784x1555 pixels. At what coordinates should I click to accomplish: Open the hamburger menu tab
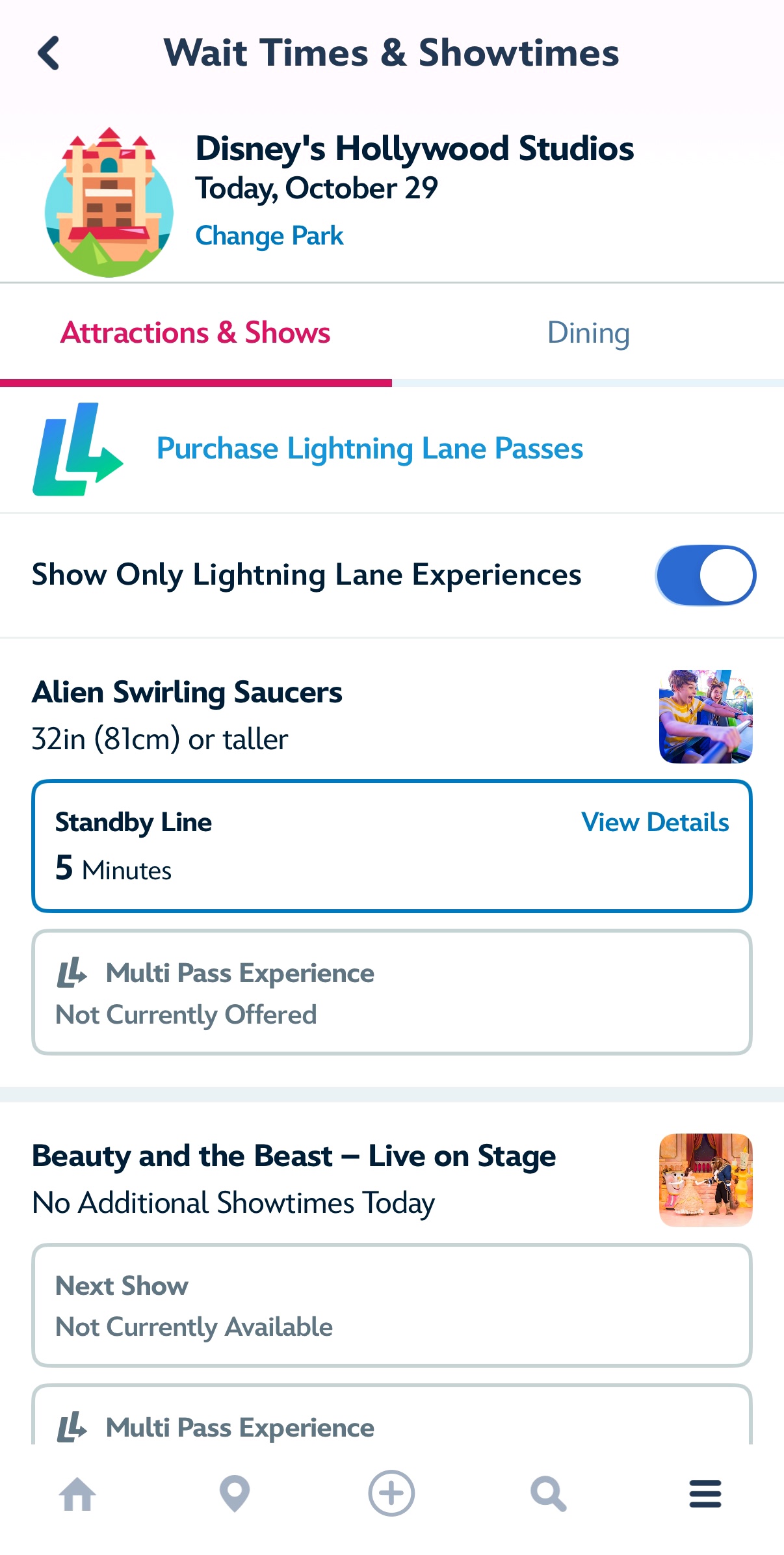[705, 1494]
